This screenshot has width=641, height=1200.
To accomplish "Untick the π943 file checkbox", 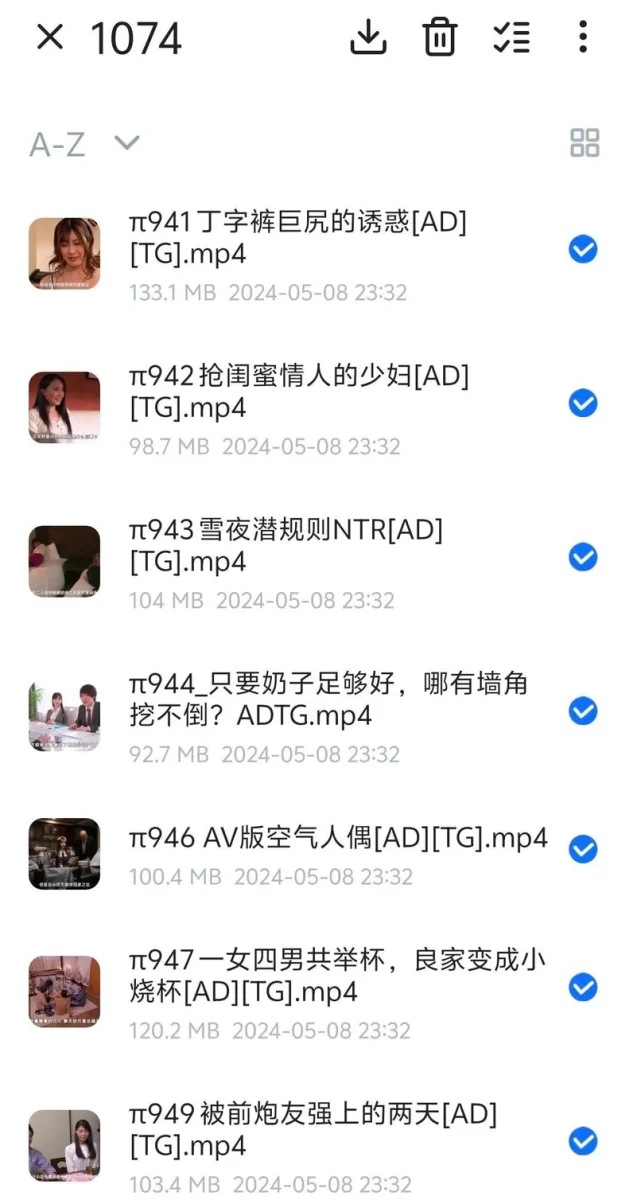I will pos(583,557).
